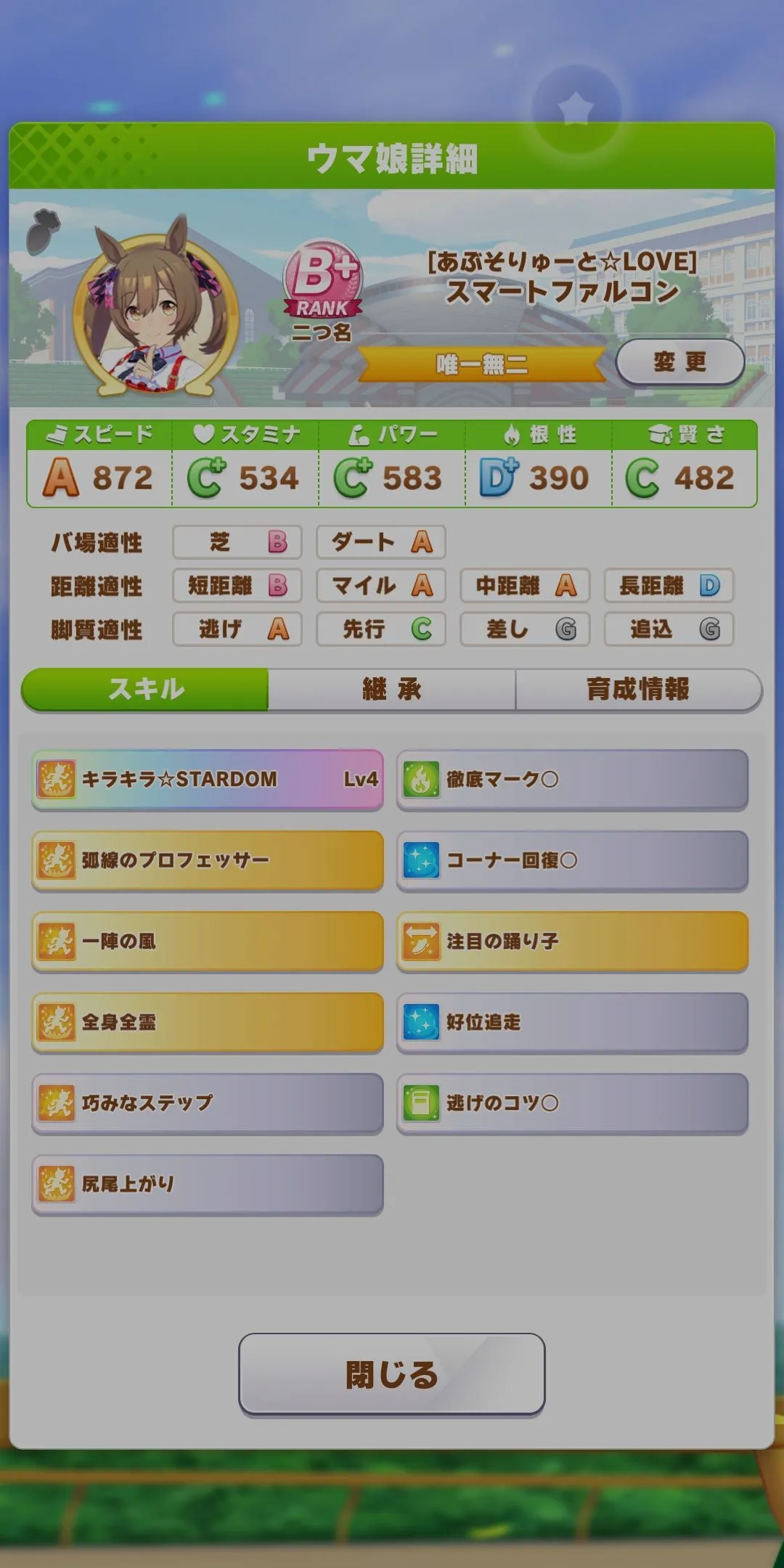Viewport: 784px width, 1568px height.
Task: Open the 一陣の風 skill
Action: 208,942
